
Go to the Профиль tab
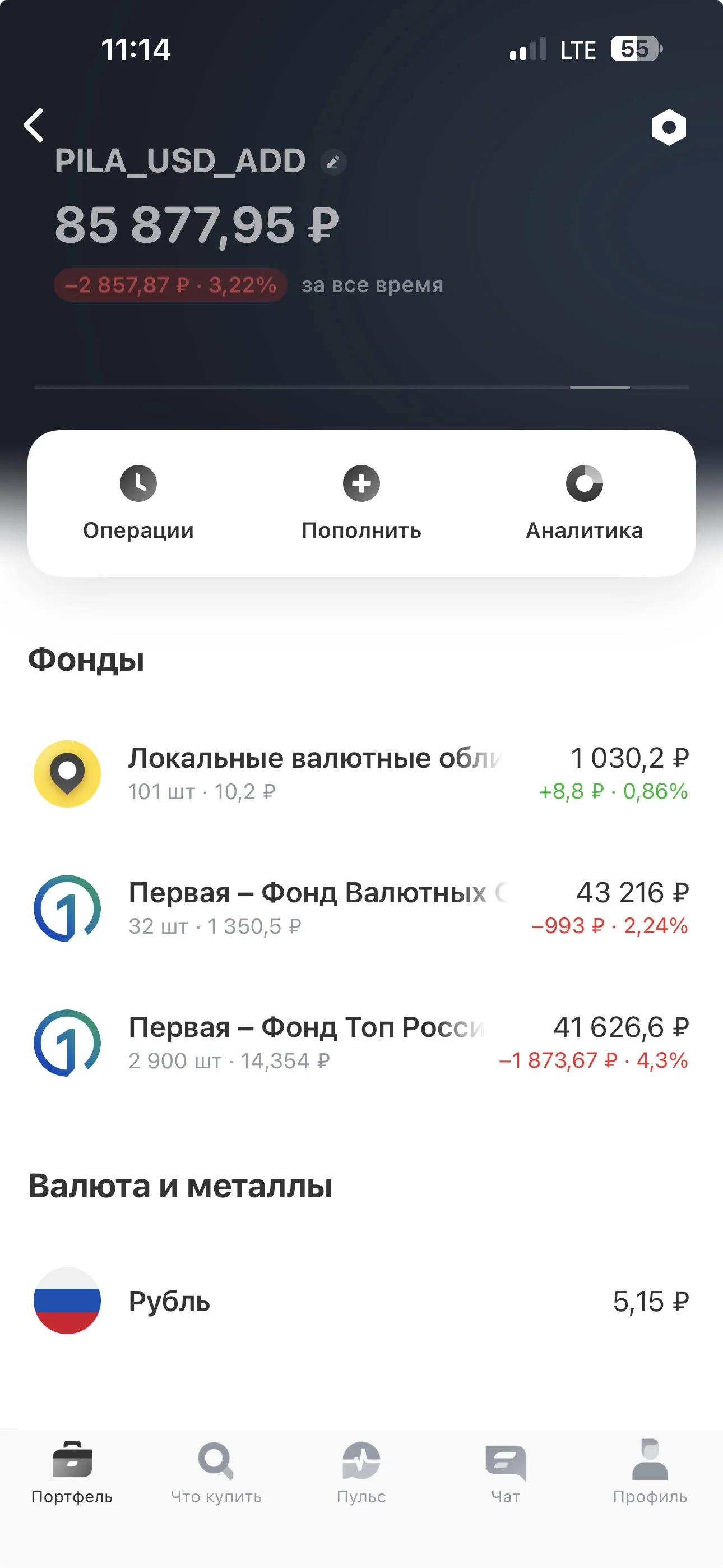tap(650, 1472)
